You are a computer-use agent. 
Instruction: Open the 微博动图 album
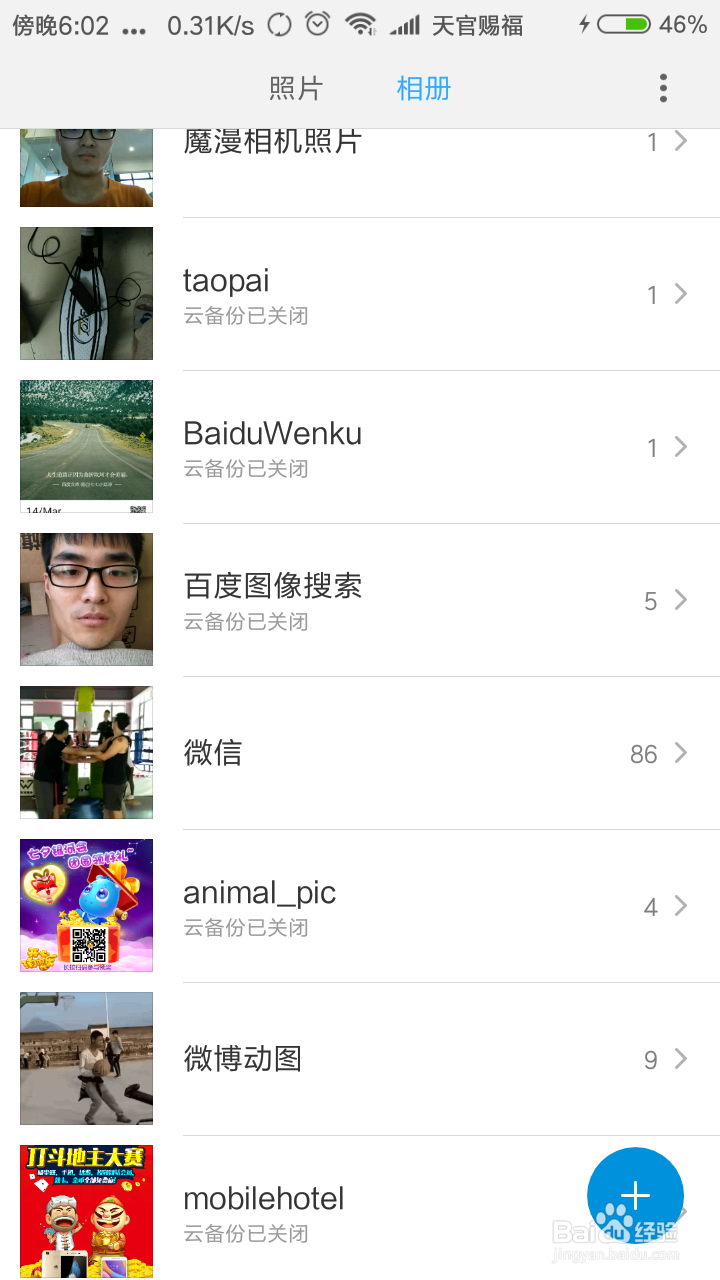[x=242, y=1059]
